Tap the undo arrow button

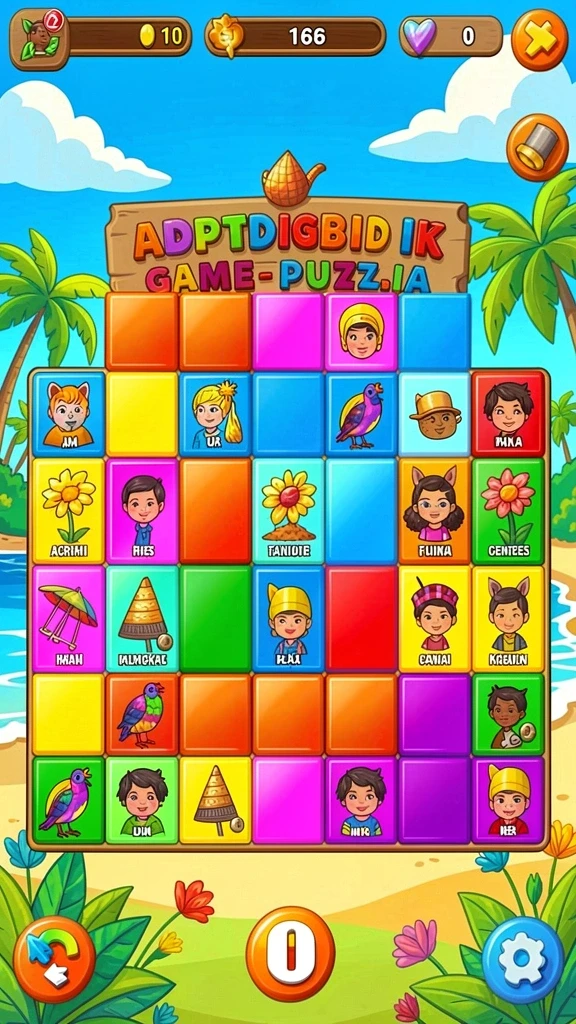54,959
